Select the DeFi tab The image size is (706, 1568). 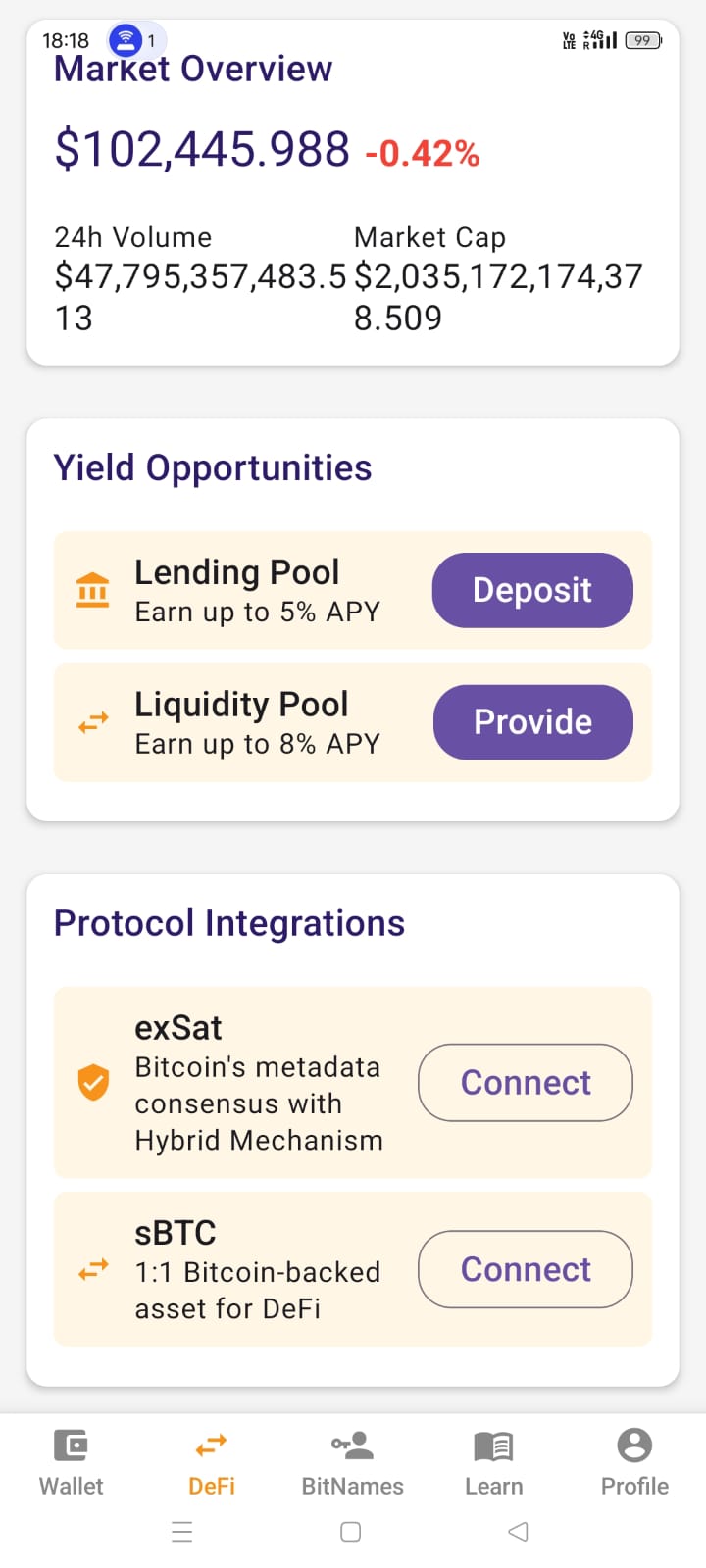tap(212, 1462)
